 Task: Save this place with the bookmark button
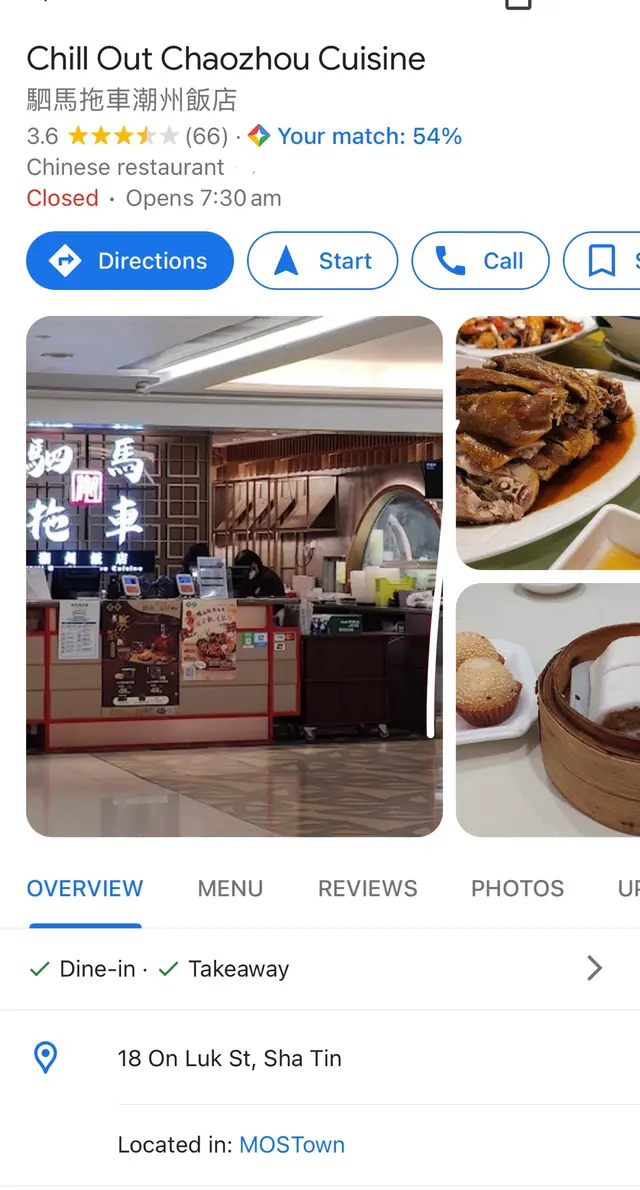pos(603,261)
